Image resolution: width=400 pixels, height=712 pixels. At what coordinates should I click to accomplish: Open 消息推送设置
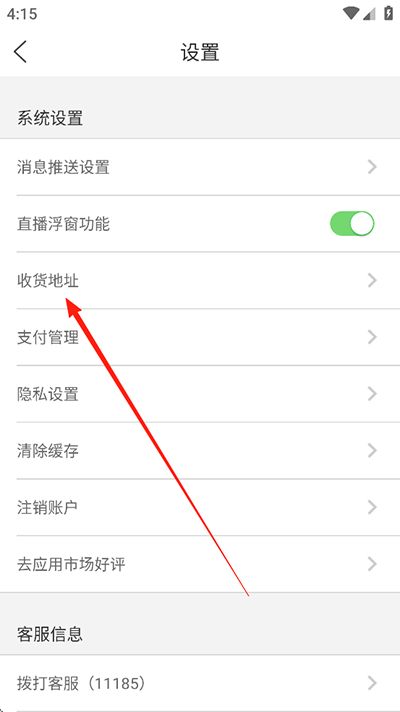tap(200, 167)
